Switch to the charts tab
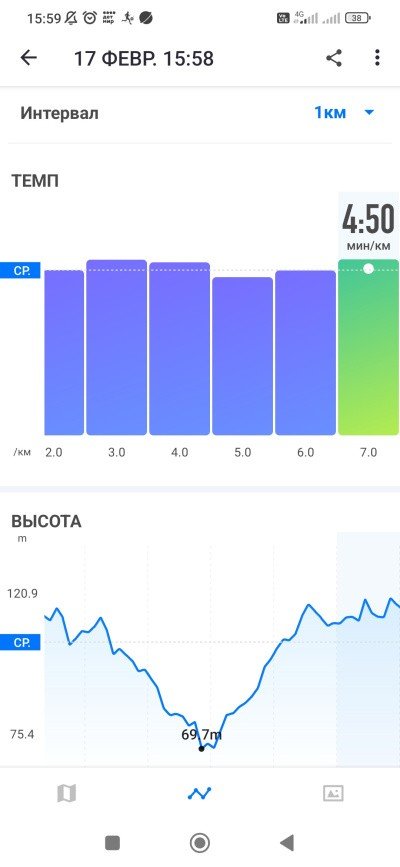The height and width of the screenshot is (867, 400). pyautogui.click(x=200, y=793)
